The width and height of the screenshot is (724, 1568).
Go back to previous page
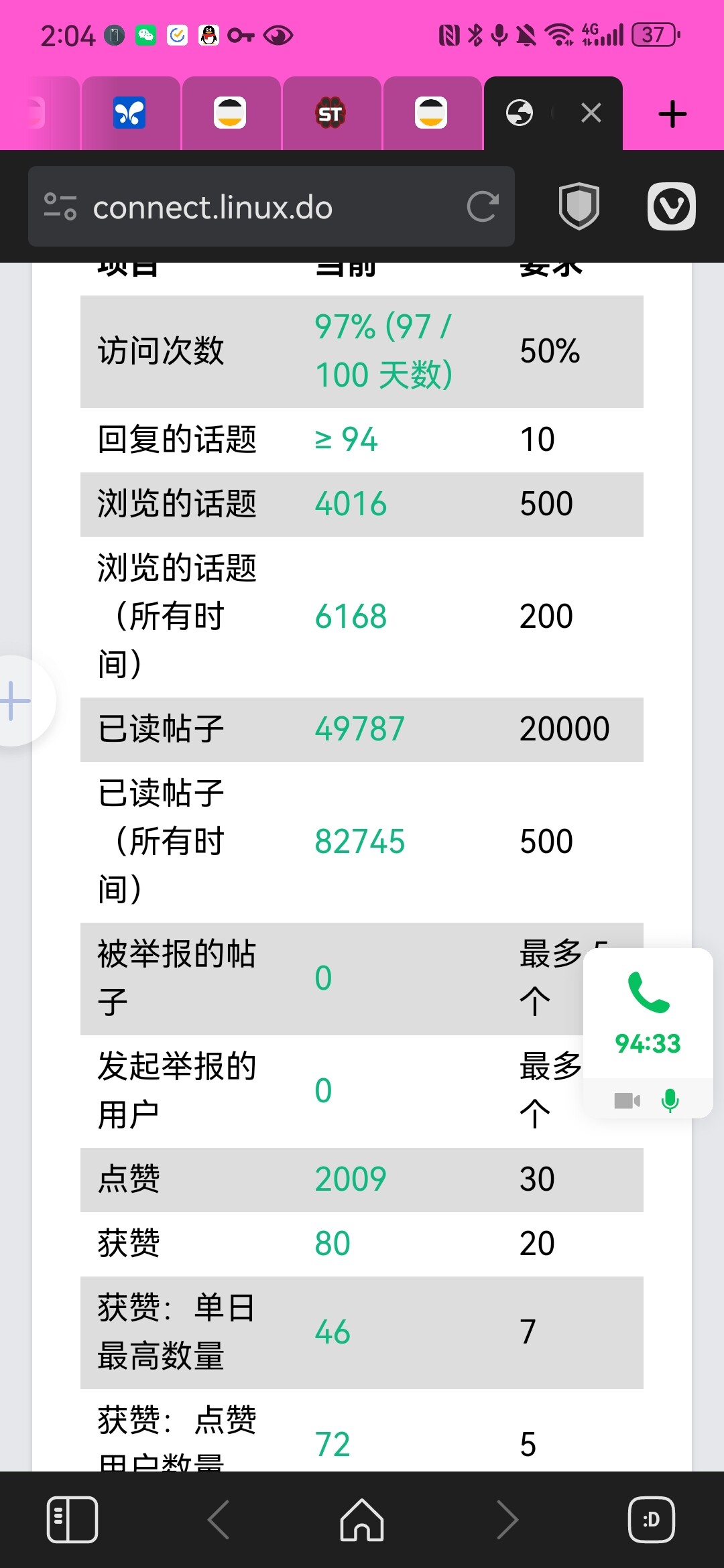pos(219,1519)
